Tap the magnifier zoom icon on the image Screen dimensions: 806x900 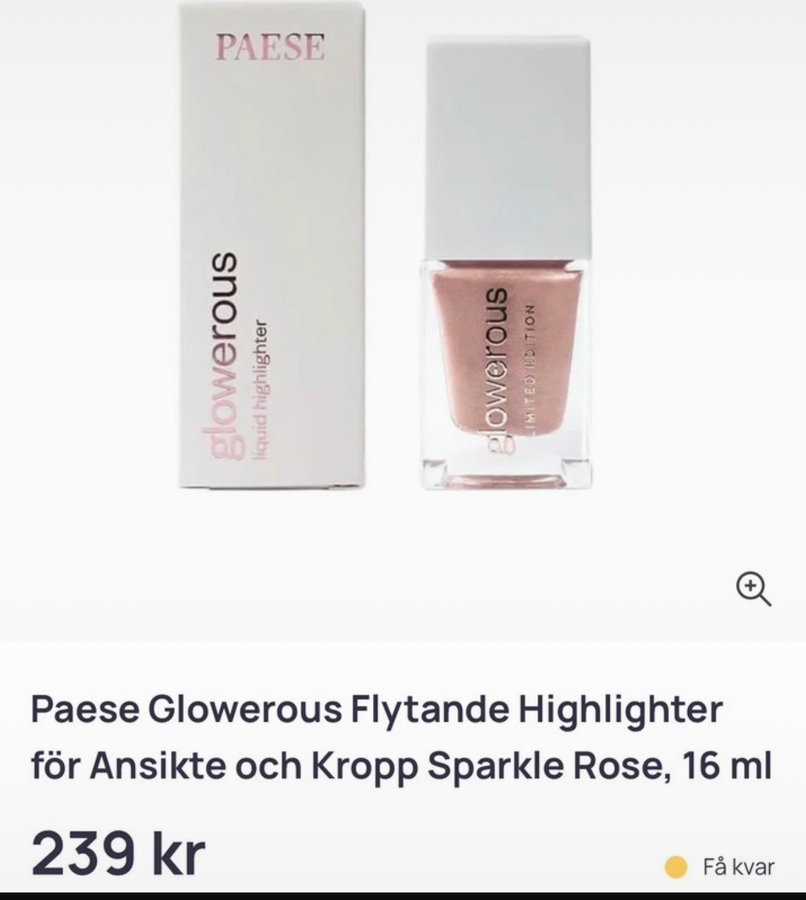[752, 588]
